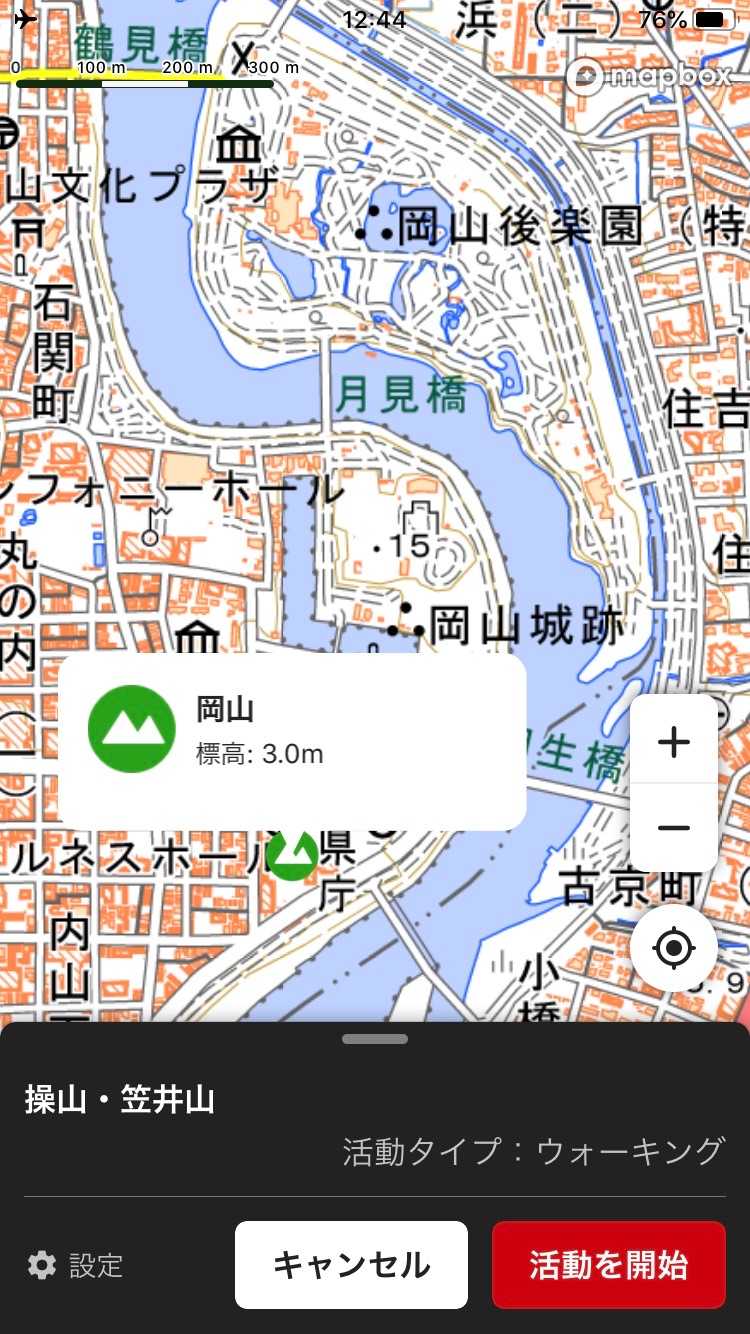Image resolution: width=750 pixels, height=1334 pixels.
Task: Tap キャンセル to cancel
Action: click(351, 1265)
